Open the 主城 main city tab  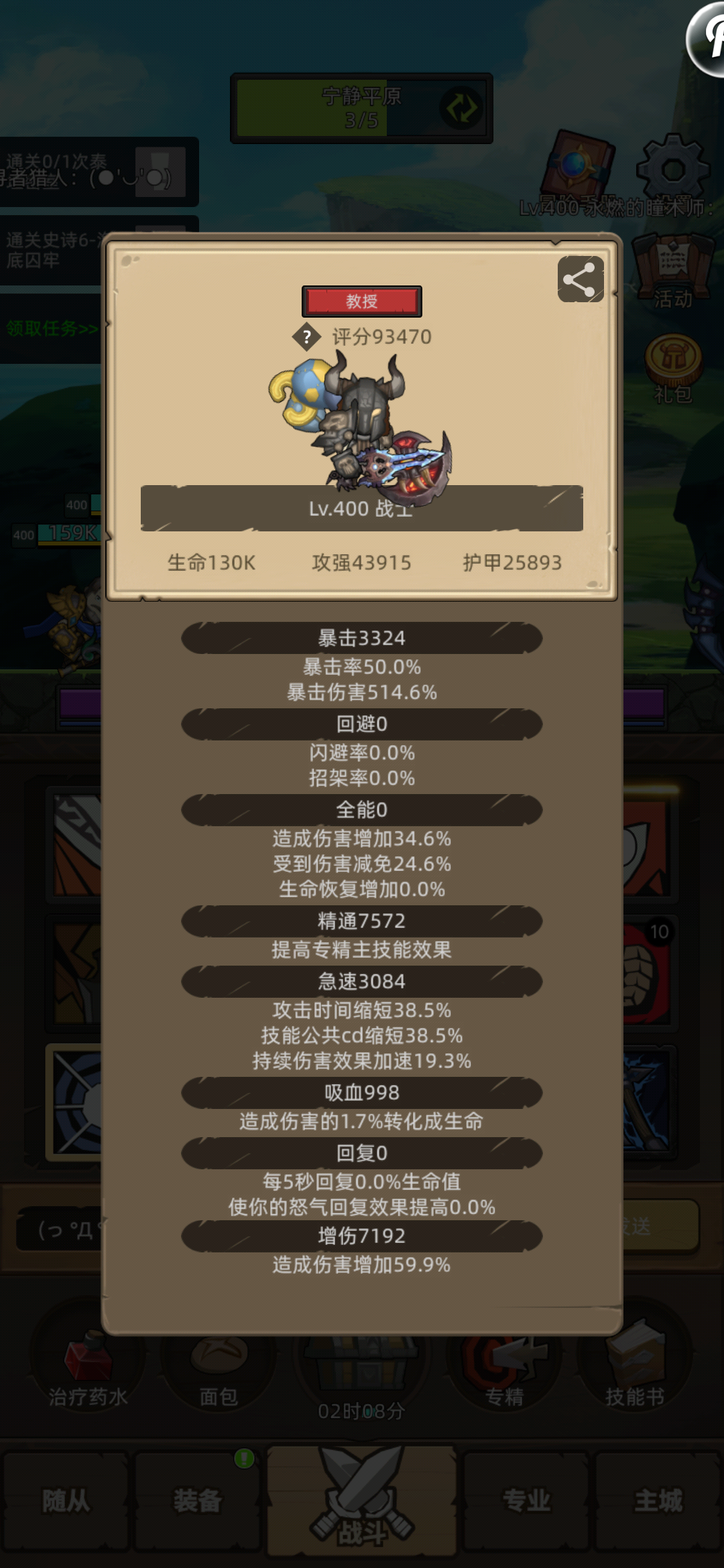(x=659, y=1501)
